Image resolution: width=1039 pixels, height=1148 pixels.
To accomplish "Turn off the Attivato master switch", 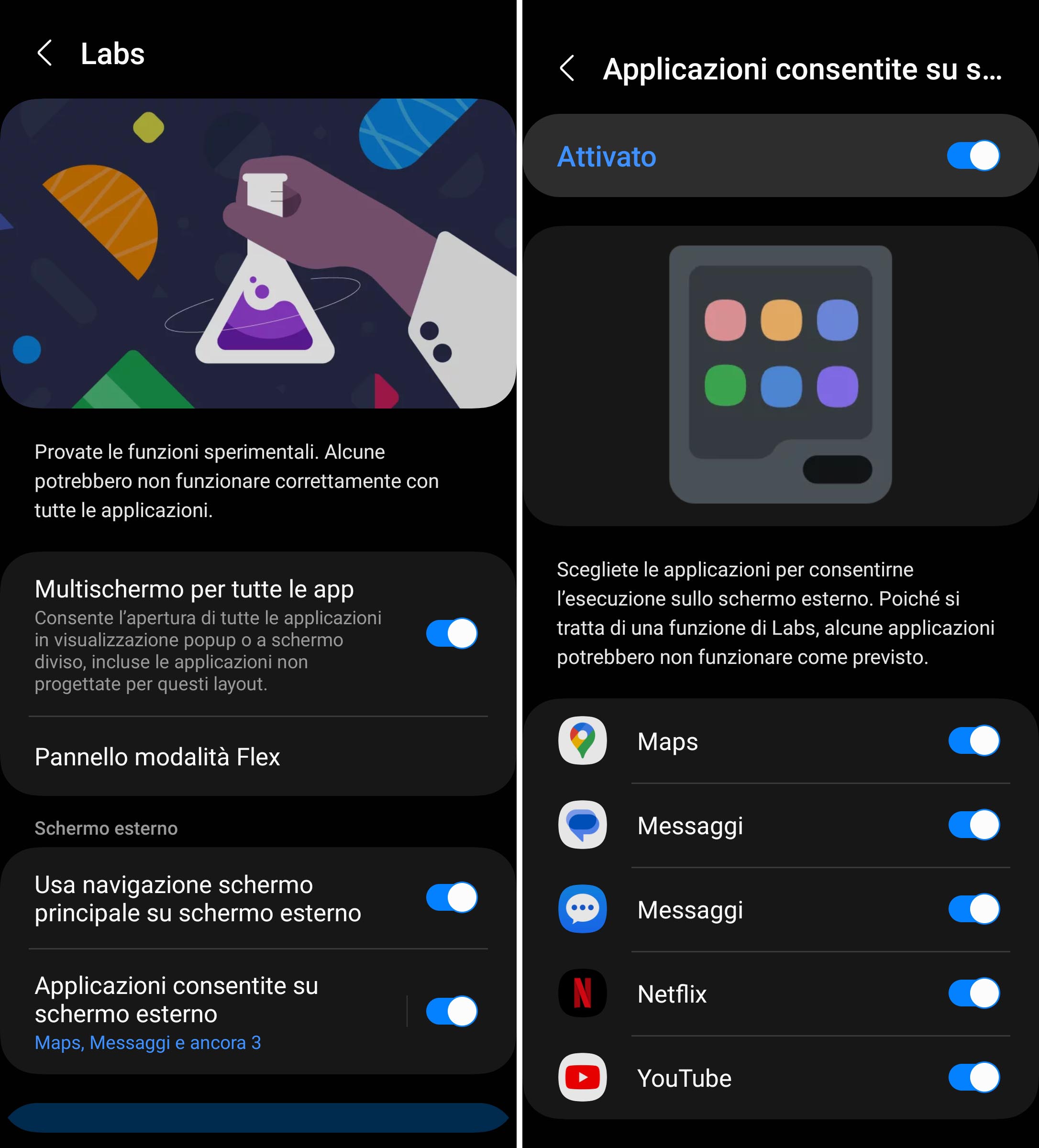I will click(x=973, y=156).
